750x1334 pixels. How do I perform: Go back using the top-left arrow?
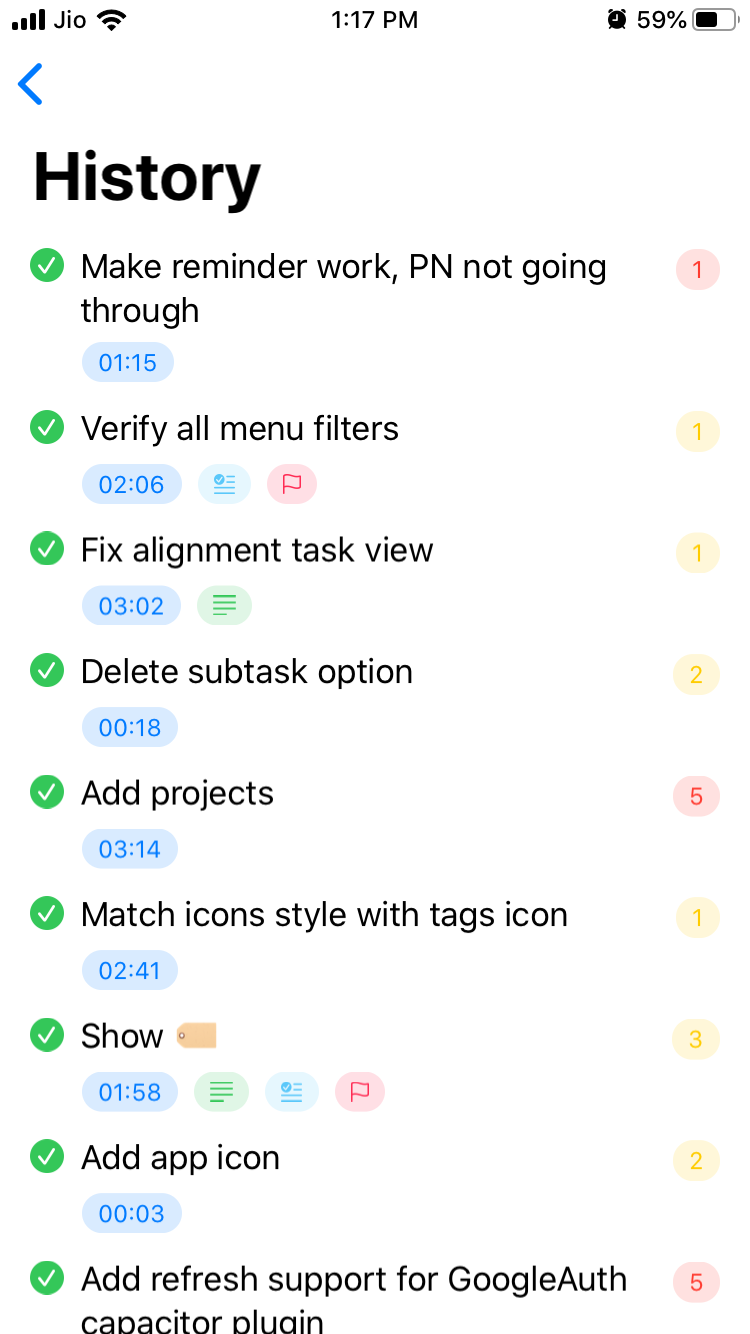[x=31, y=84]
